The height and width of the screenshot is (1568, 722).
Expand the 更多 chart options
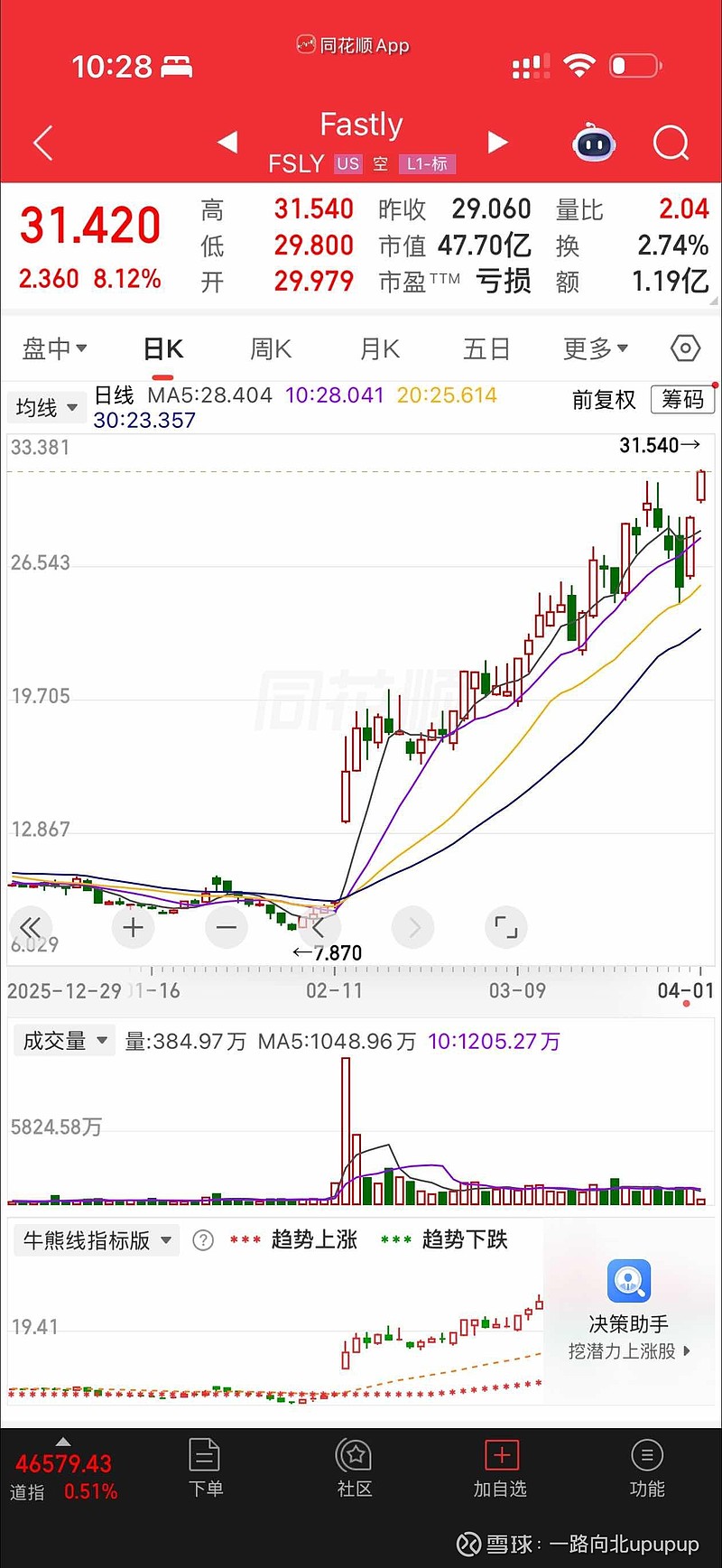(595, 348)
